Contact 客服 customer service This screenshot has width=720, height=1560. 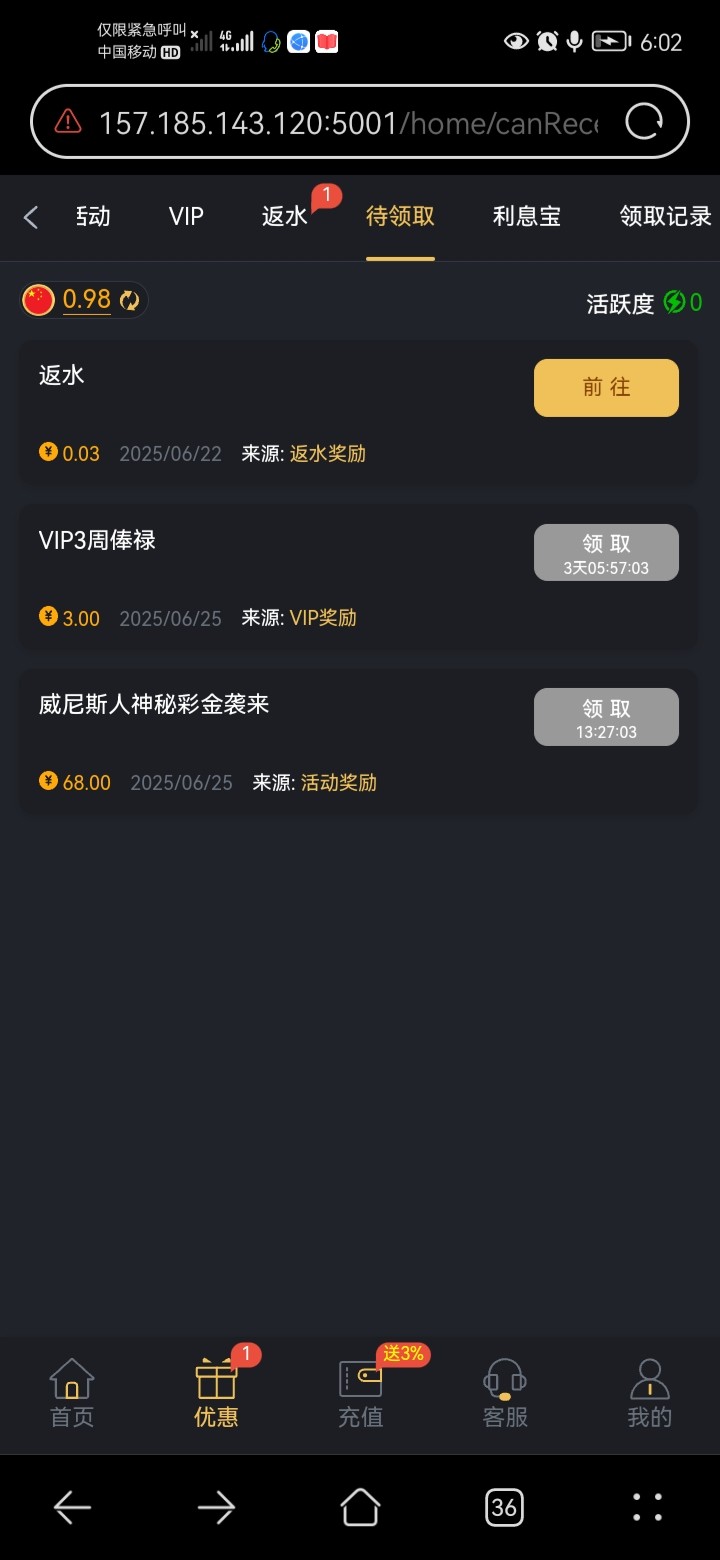pyautogui.click(x=505, y=1393)
